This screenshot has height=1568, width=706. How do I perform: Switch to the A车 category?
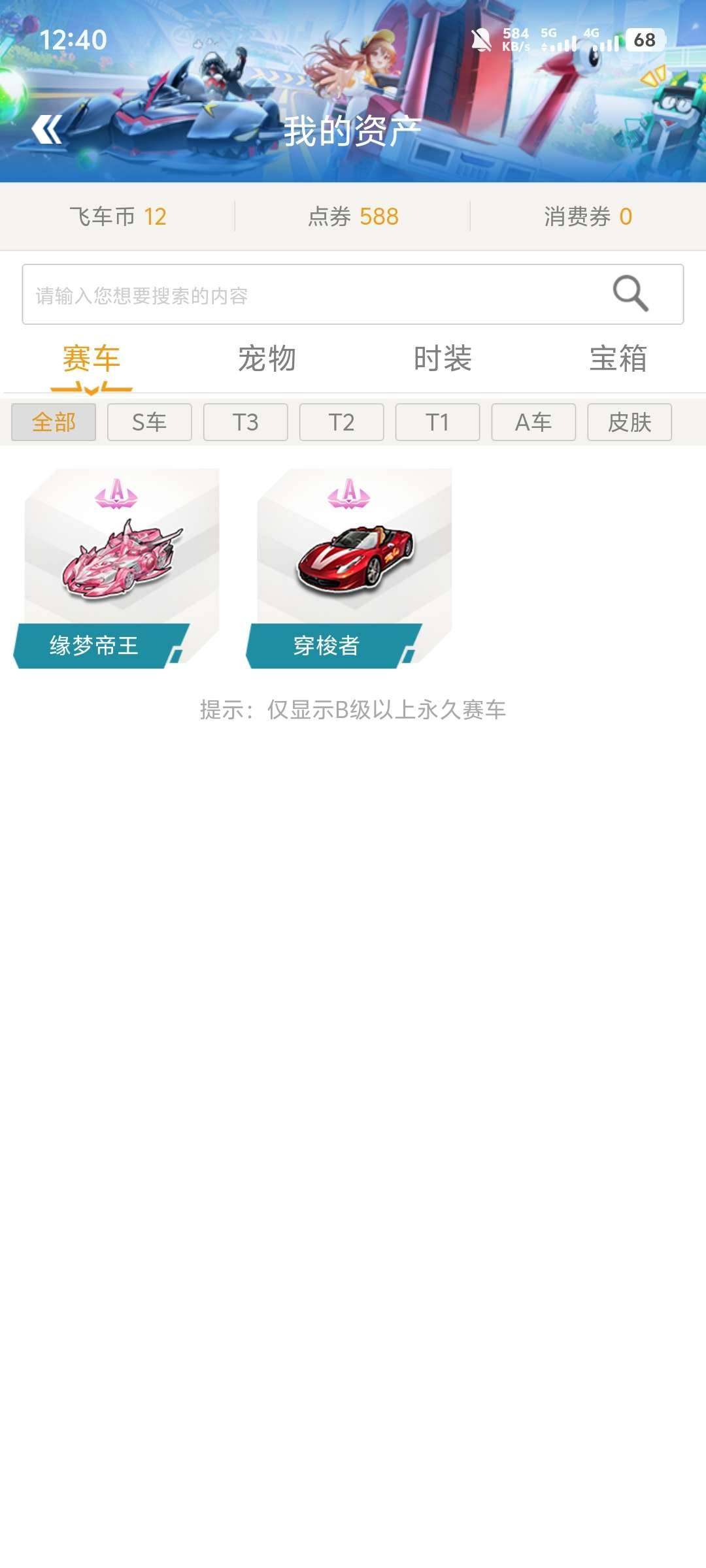(x=534, y=422)
